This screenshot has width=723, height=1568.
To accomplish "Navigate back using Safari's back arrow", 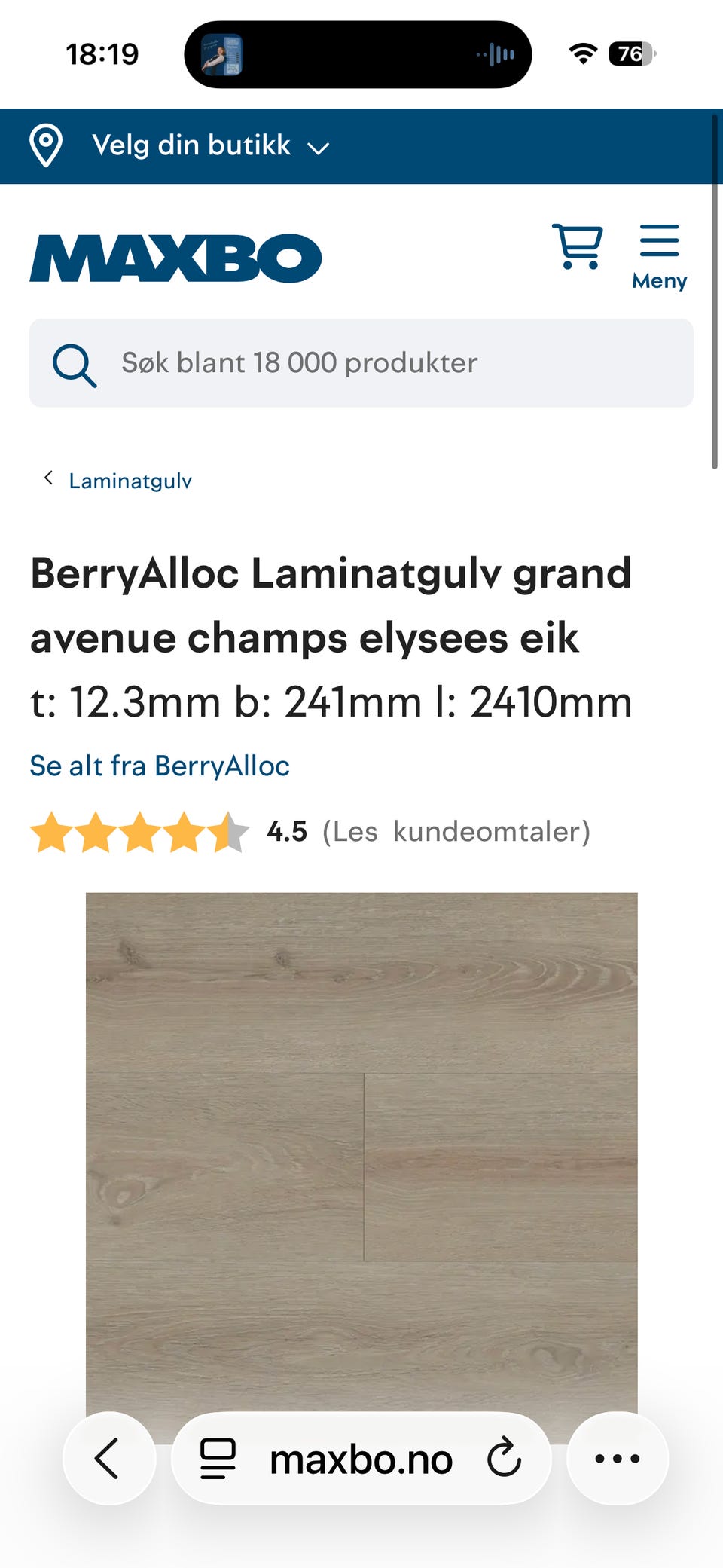I will tap(109, 1457).
